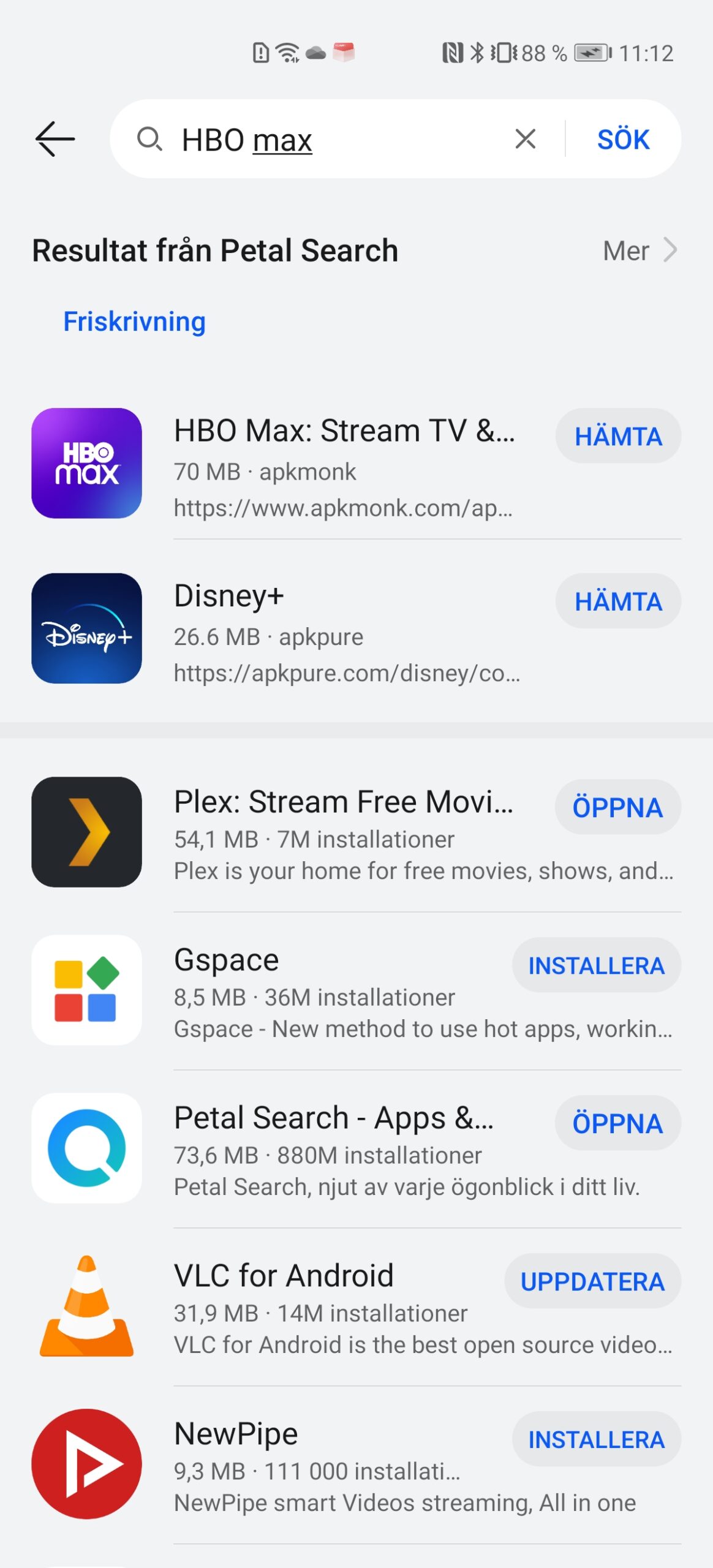Download HBO Max with HÄMTA
713x1568 pixels.
pos(617,436)
